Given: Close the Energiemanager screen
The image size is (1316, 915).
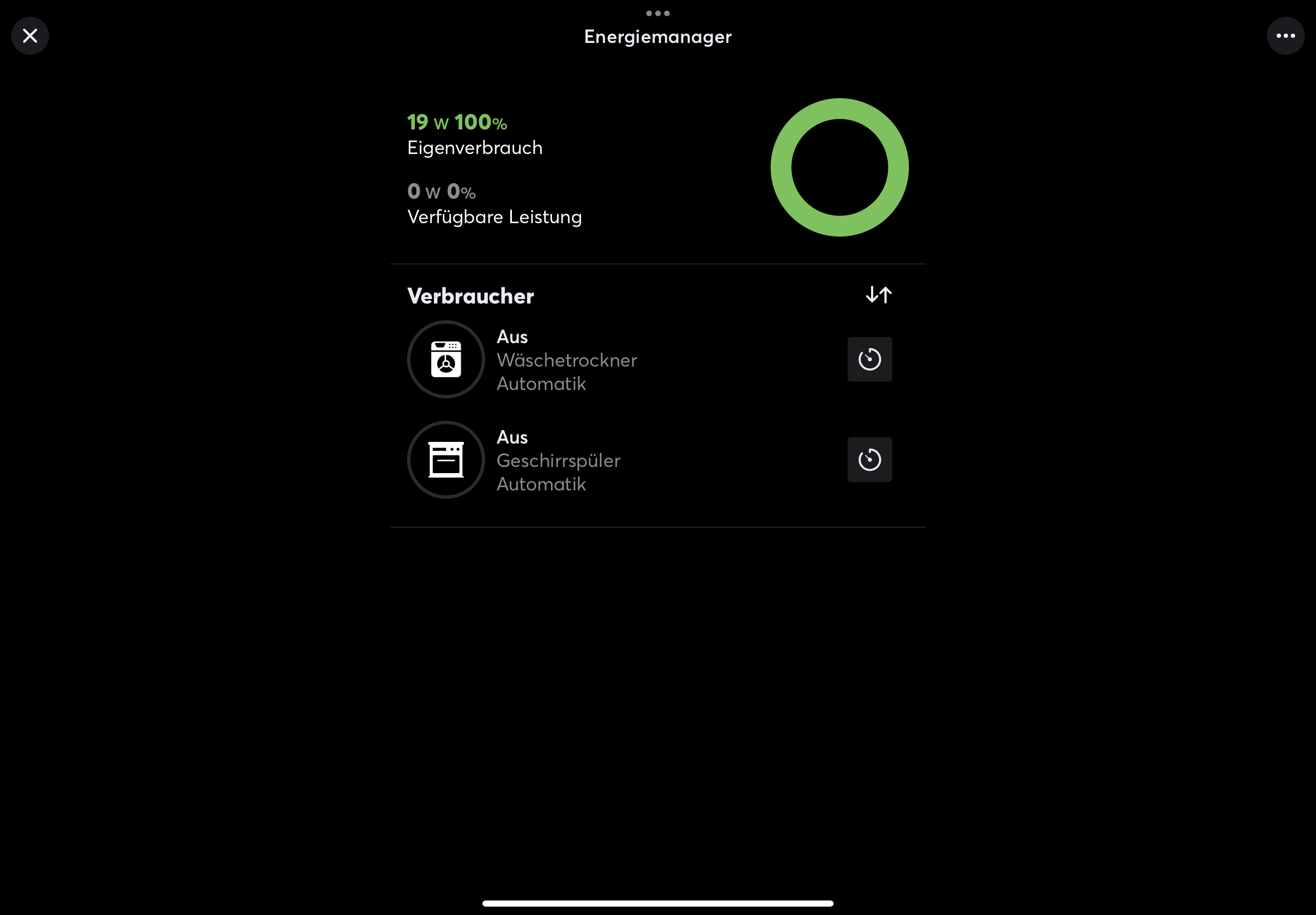Looking at the screenshot, I should (30, 36).
